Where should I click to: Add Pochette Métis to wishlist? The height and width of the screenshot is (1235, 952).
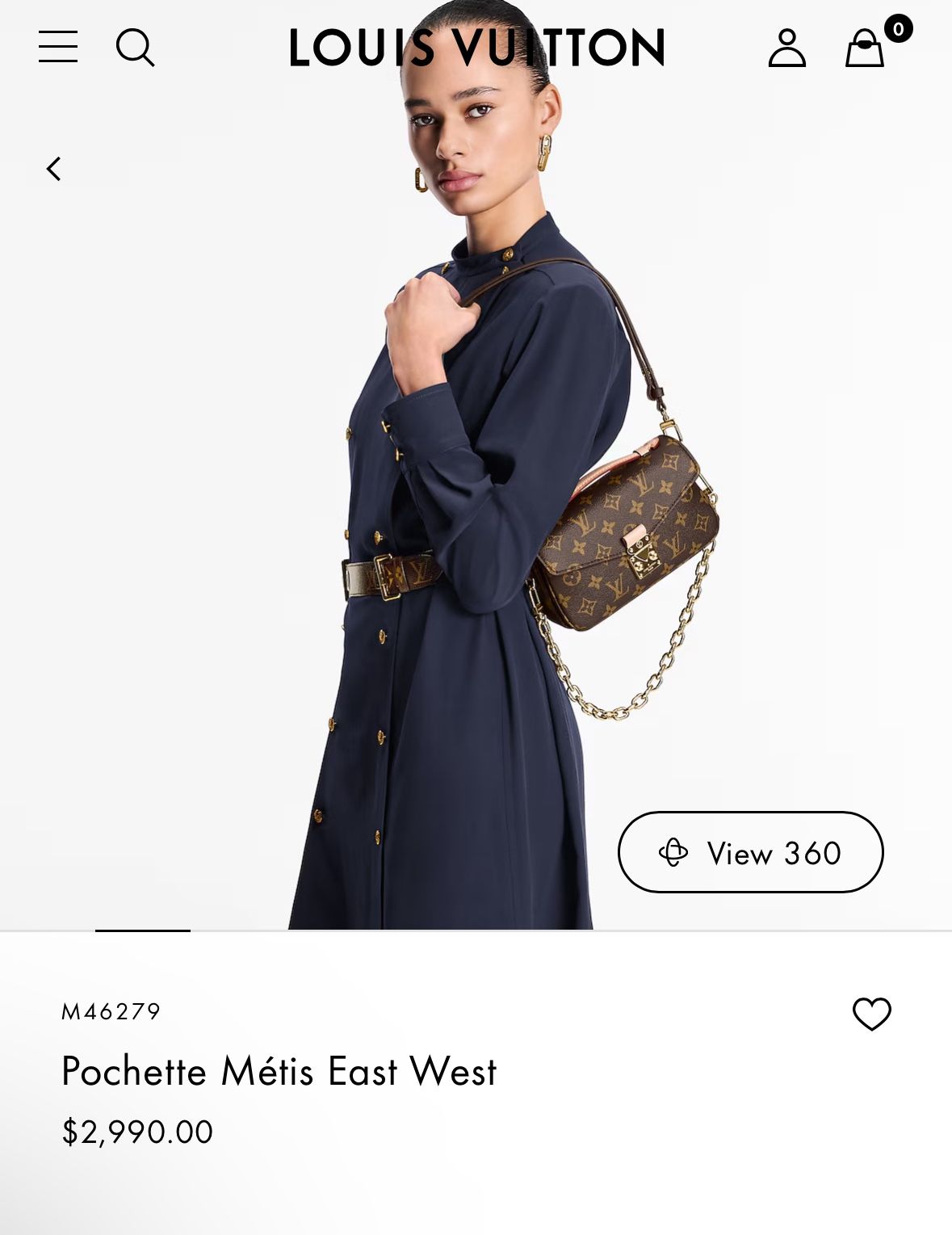coord(871,1014)
